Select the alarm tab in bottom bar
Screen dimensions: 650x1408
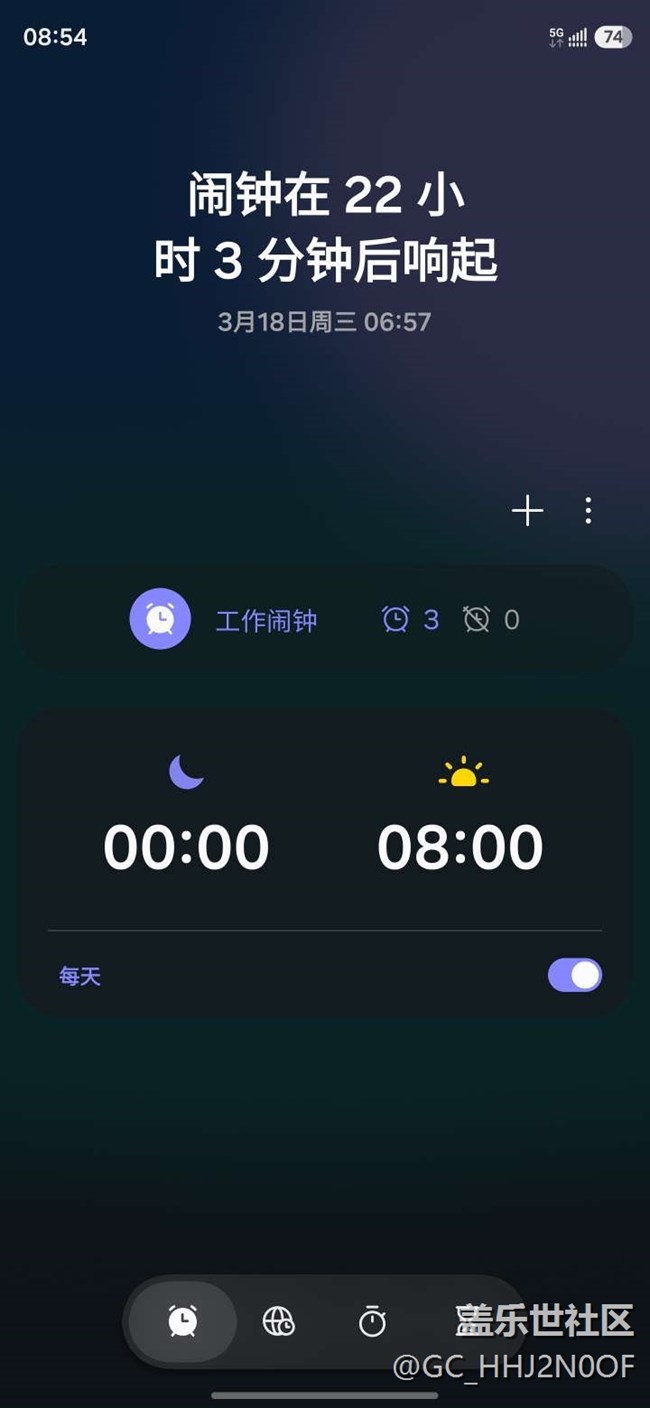(183, 1322)
